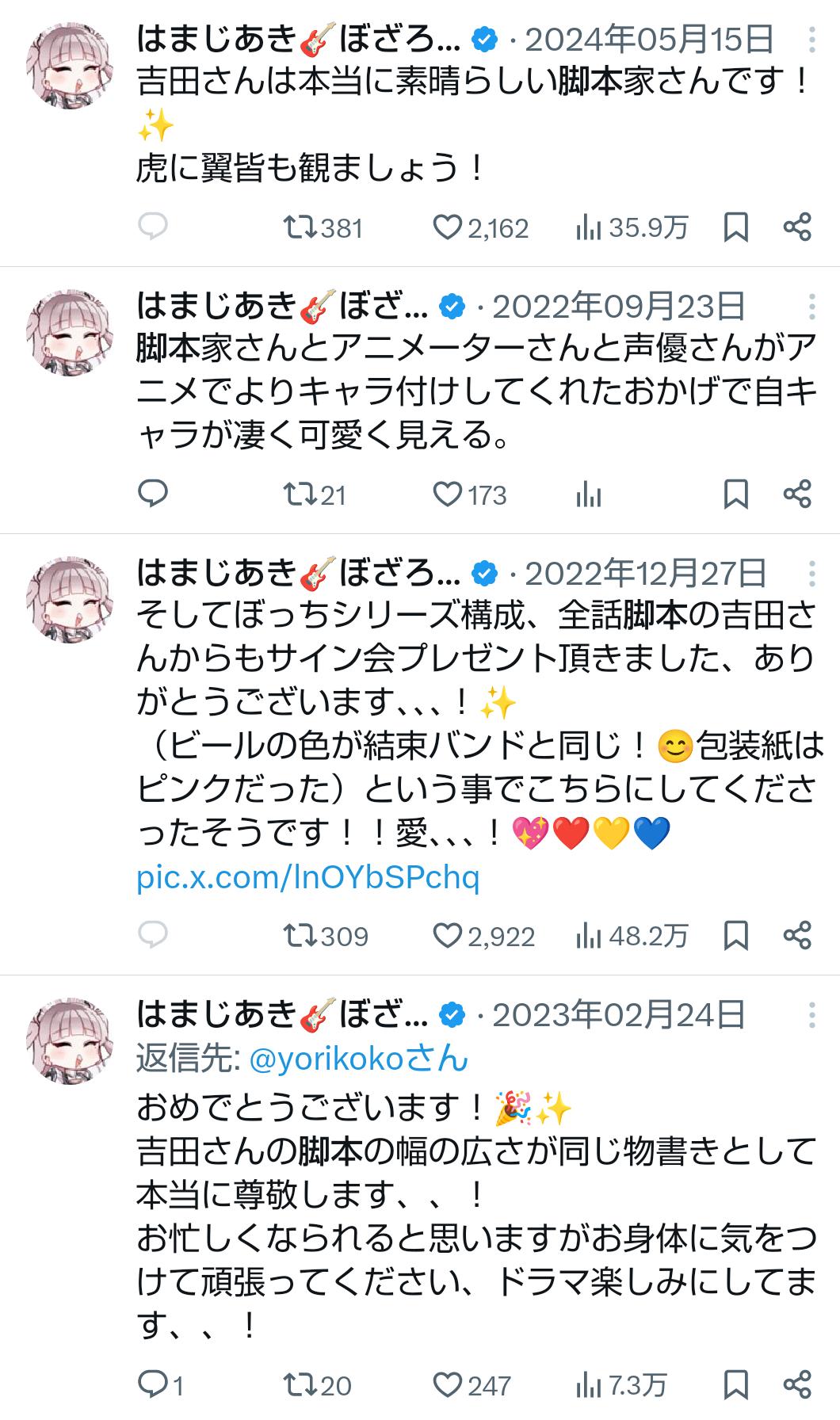Open the pic.x.com/lnOYbSPchq link
Image resolution: width=840 pixels, height=1420 pixels.
[x=307, y=876]
